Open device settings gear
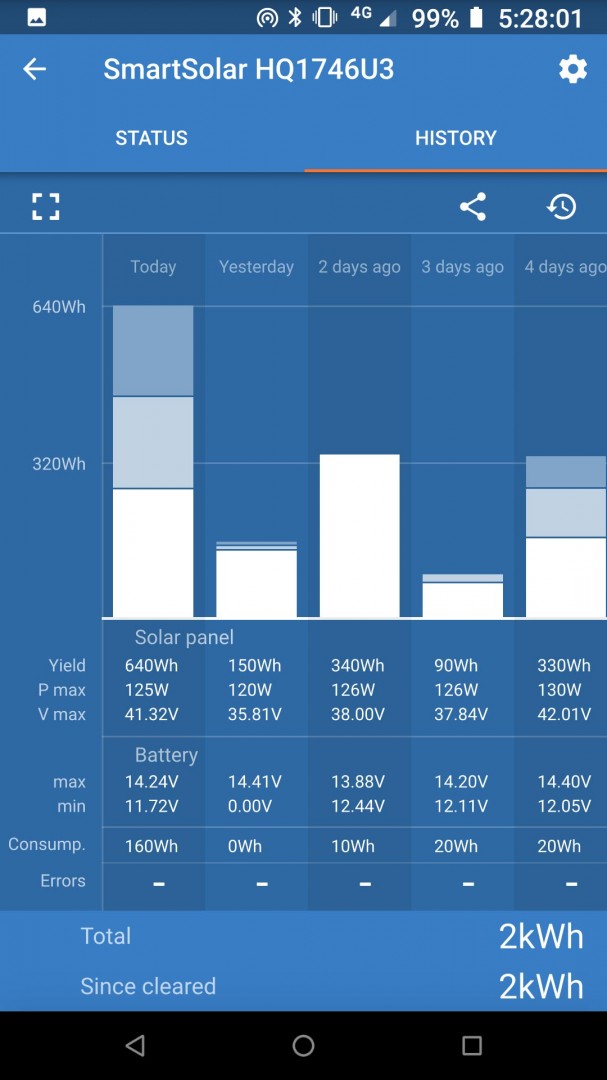The height and width of the screenshot is (1080, 607). pyautogui.click(x=572, y=69)
